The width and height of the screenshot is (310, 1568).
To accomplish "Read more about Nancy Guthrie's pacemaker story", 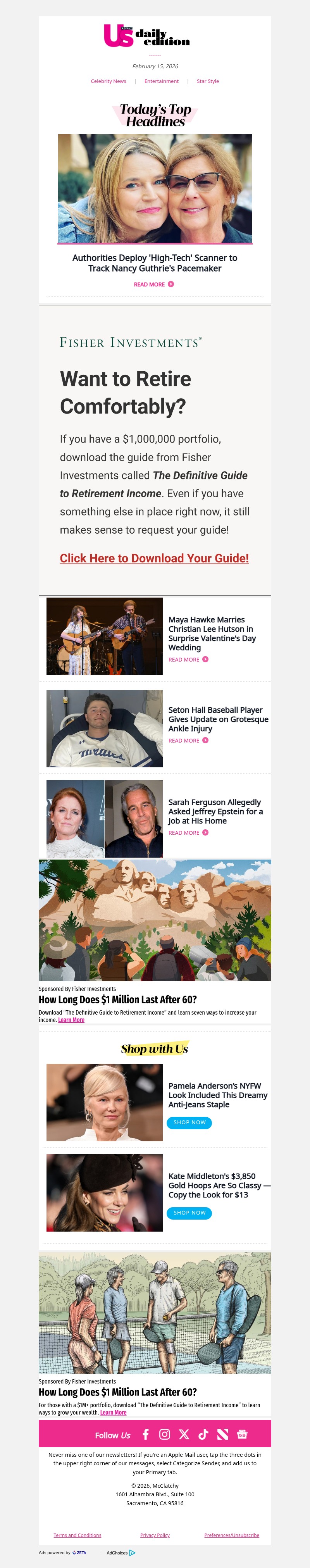I will [153, 284].
